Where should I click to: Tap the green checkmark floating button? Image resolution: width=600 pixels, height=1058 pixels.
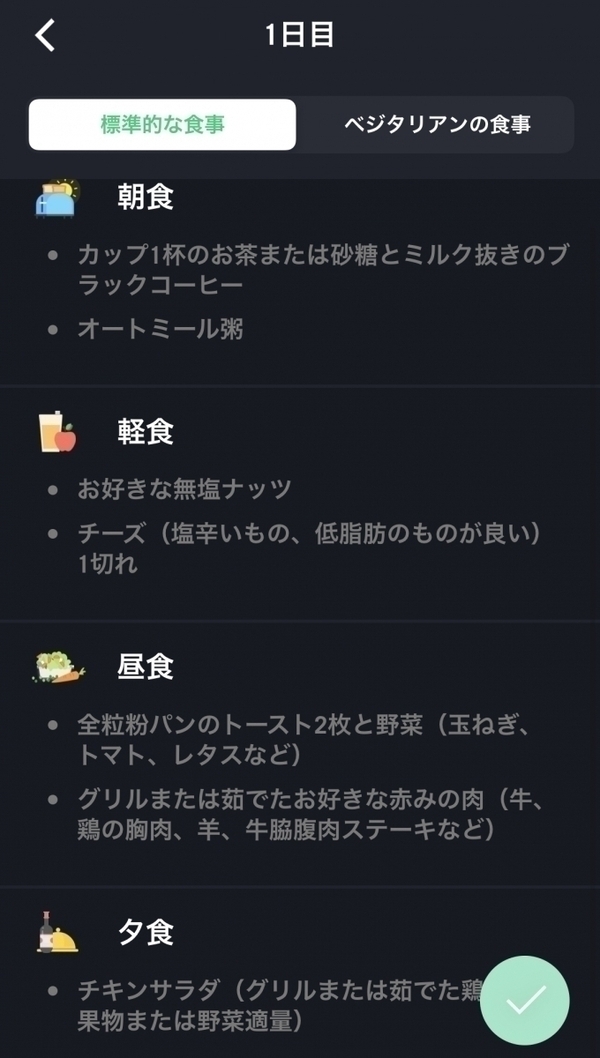(x=525, y=1000)
